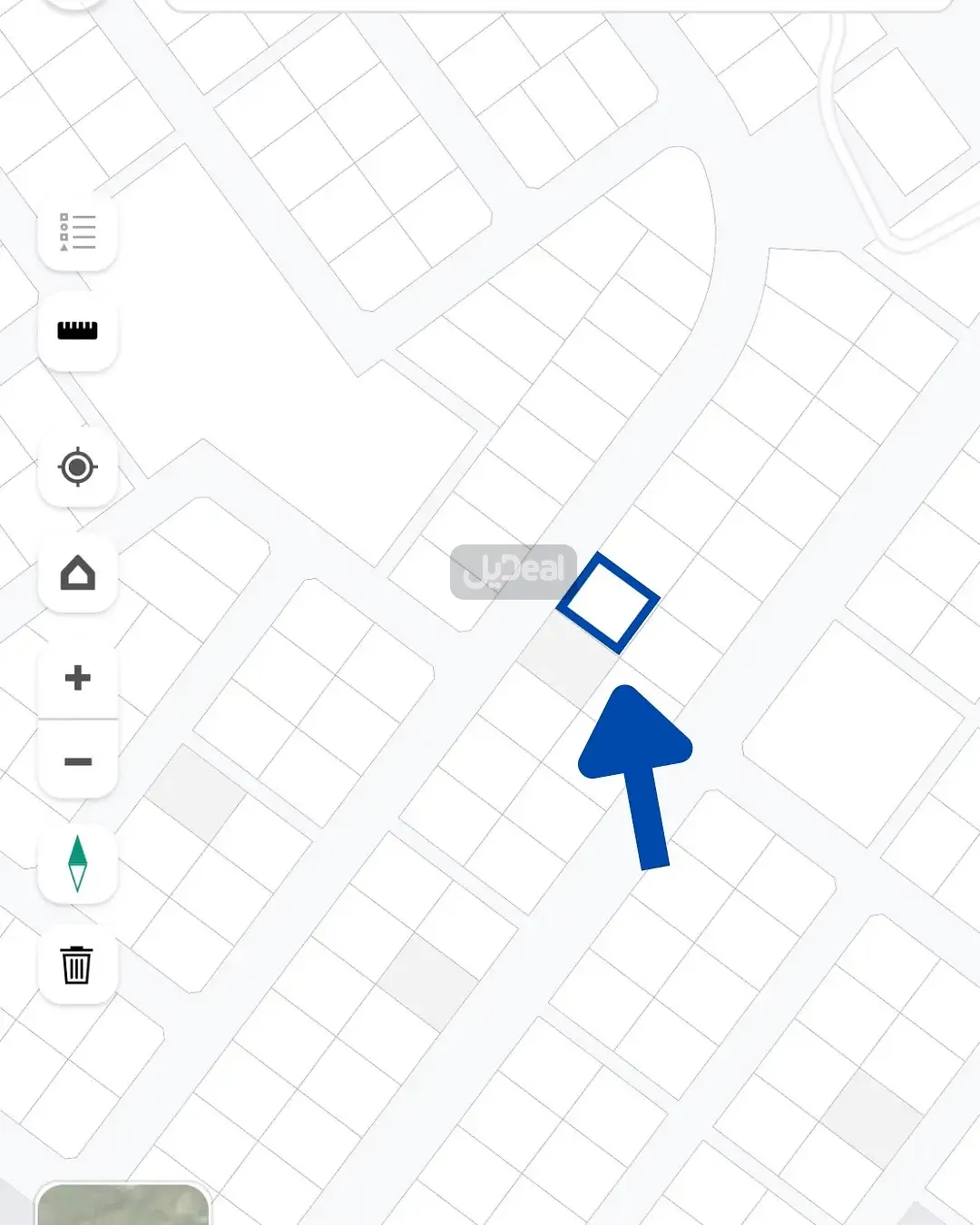Switch to satellite basemap thumbnail
This screenshot has width=980, height=1225.
coord(123,1204)
